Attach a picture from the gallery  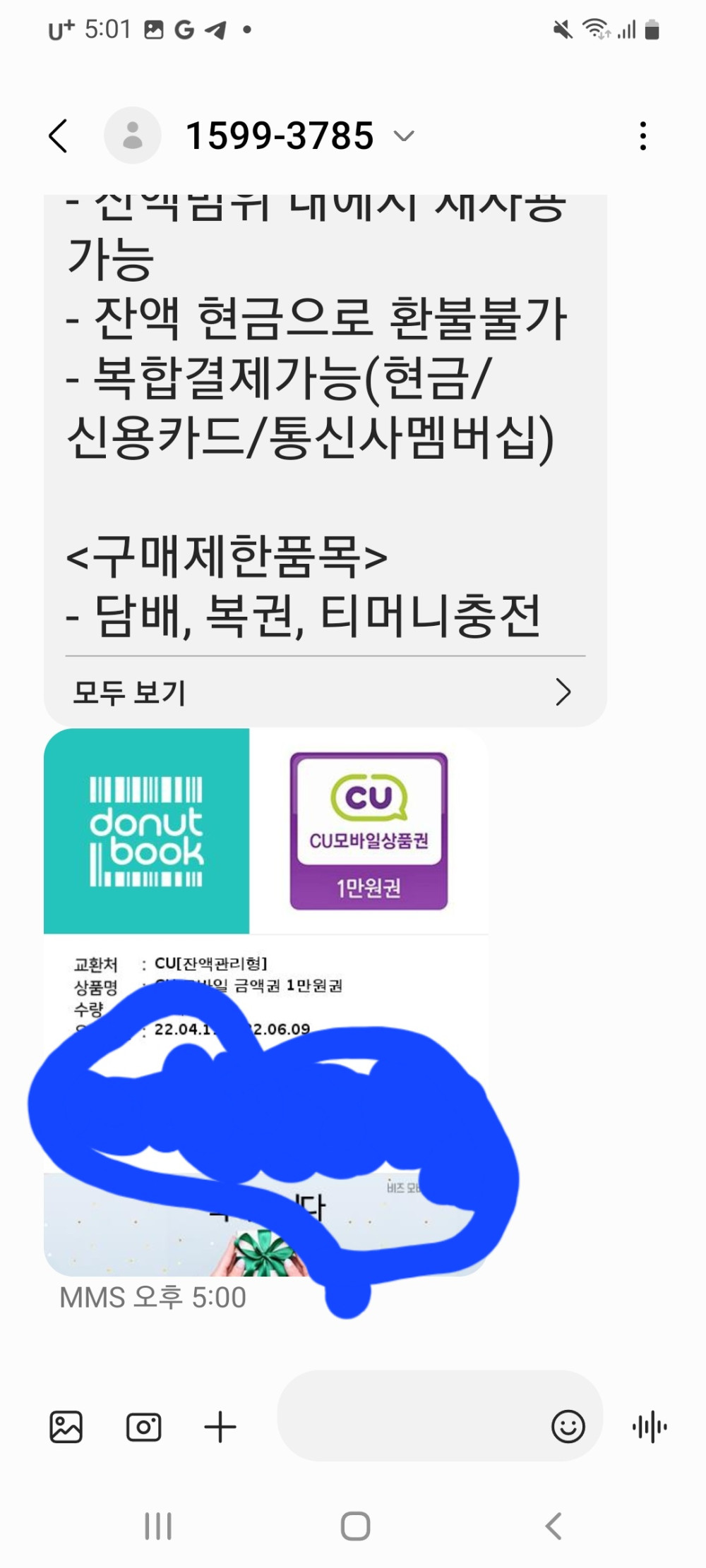pos(66,1427)
